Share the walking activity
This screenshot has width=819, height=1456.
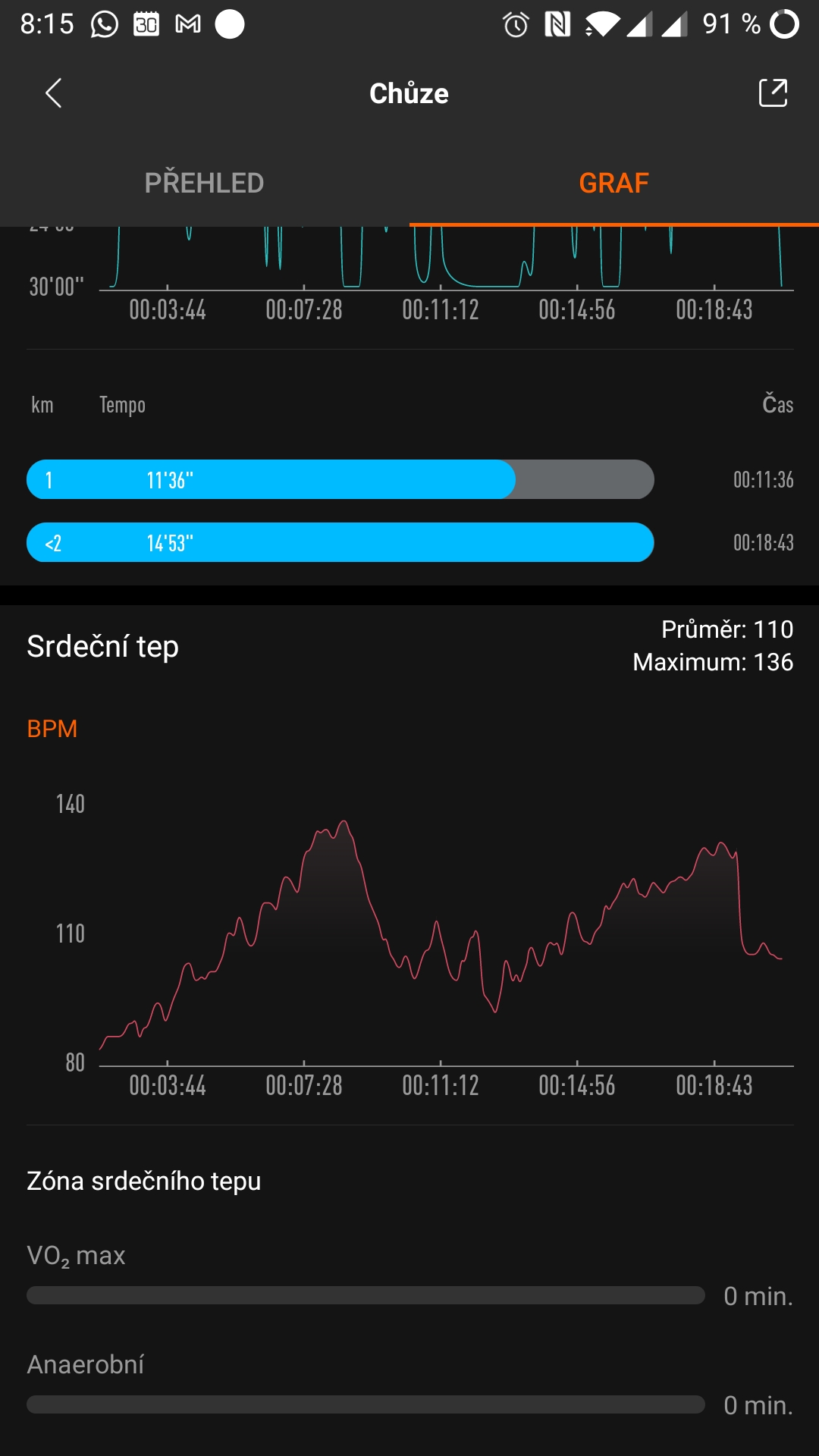coord(773,93)
